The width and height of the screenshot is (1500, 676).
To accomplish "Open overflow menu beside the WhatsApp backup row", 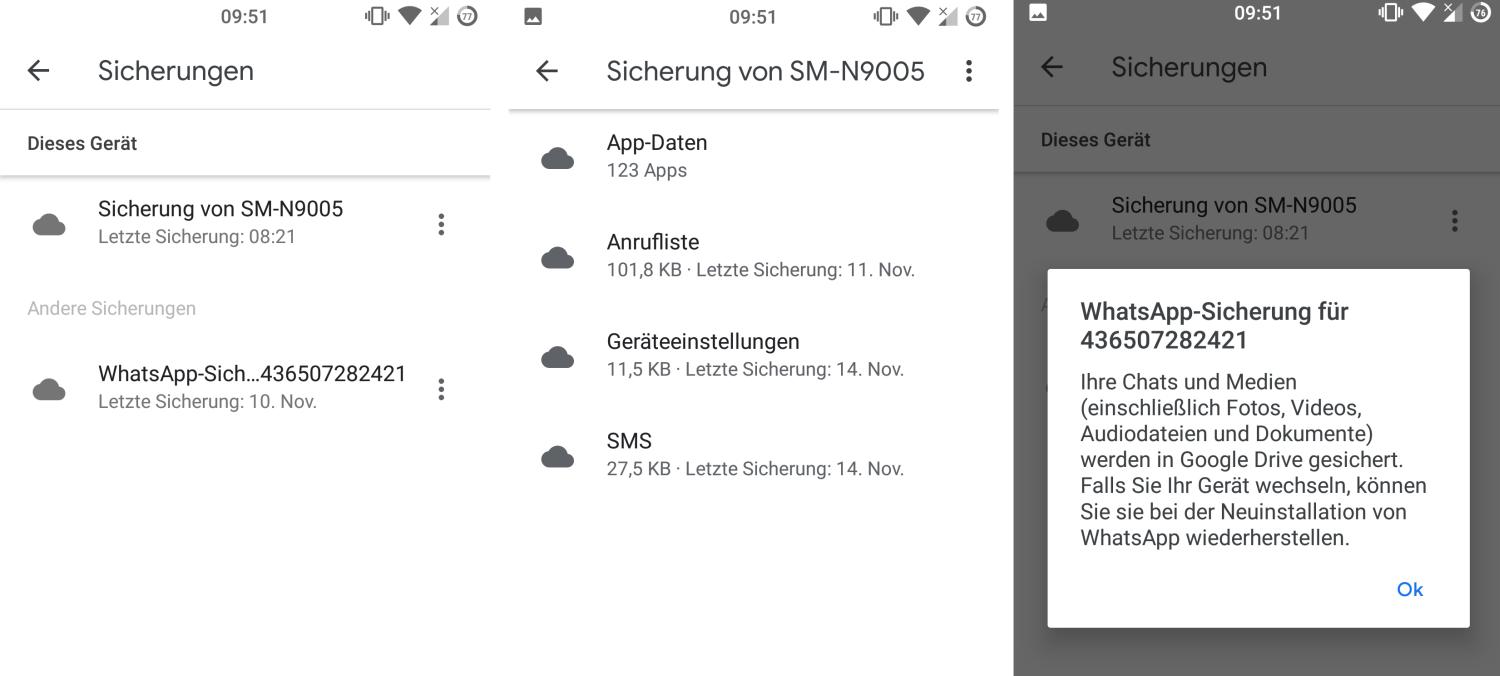I will click(441, 389).
